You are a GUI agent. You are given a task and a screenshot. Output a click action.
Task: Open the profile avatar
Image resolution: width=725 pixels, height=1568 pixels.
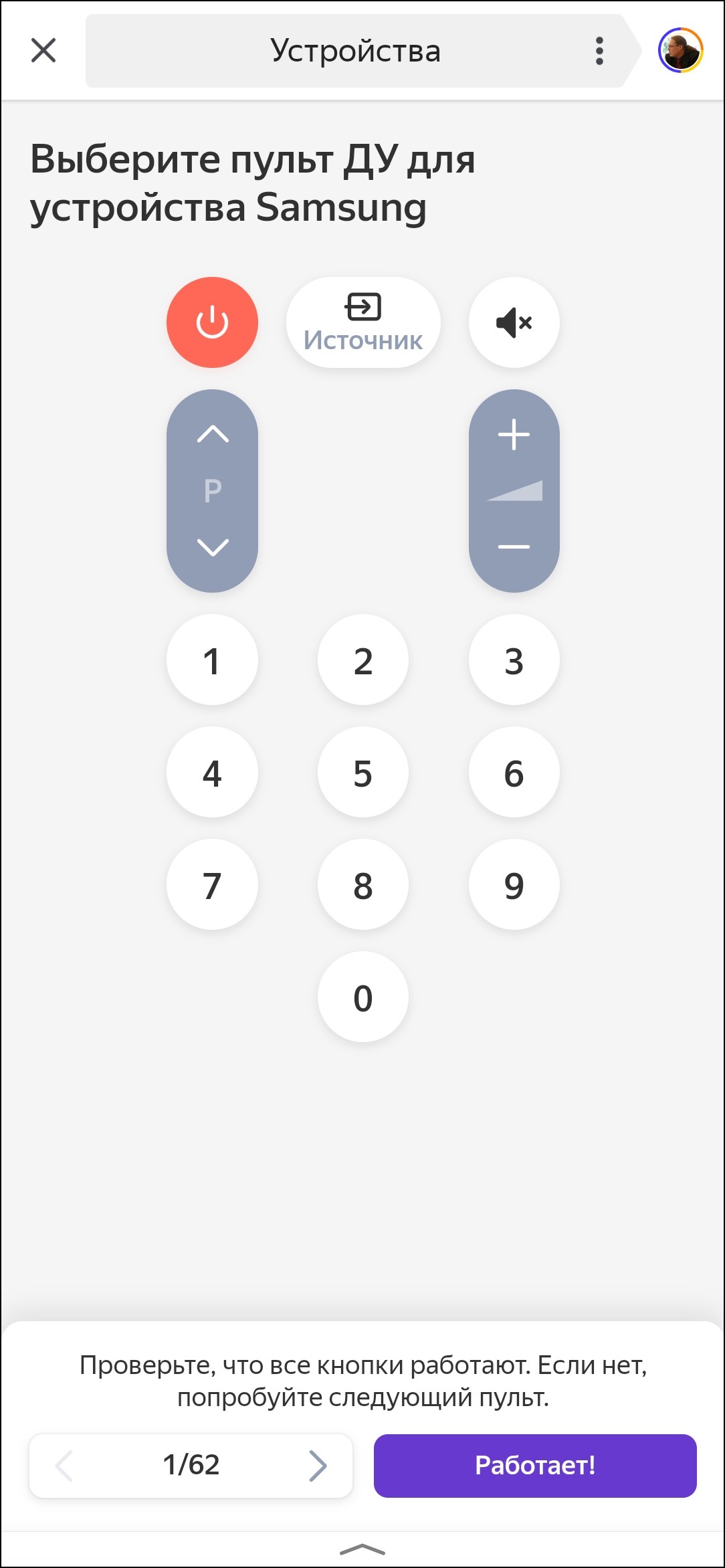[680, 50]
